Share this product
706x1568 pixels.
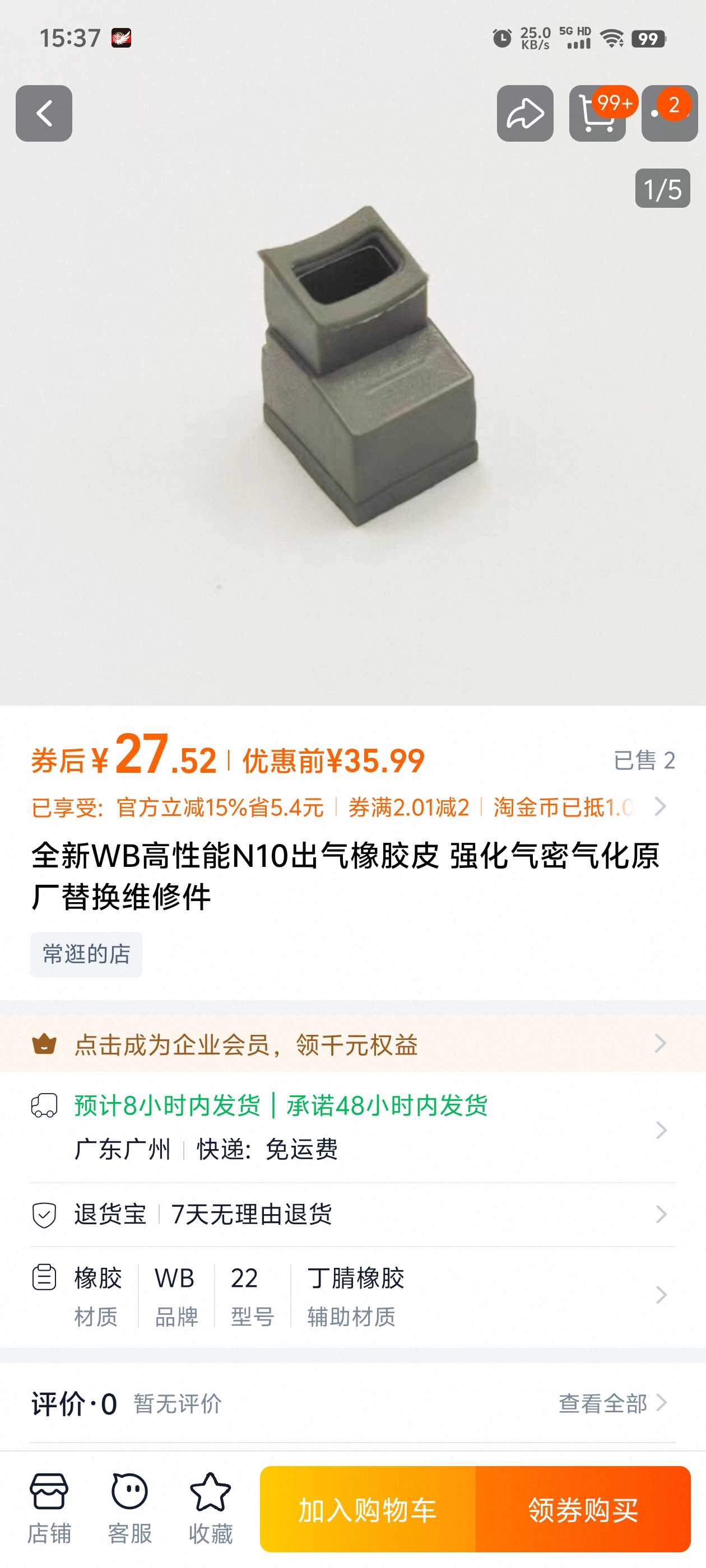pos(524,113)
